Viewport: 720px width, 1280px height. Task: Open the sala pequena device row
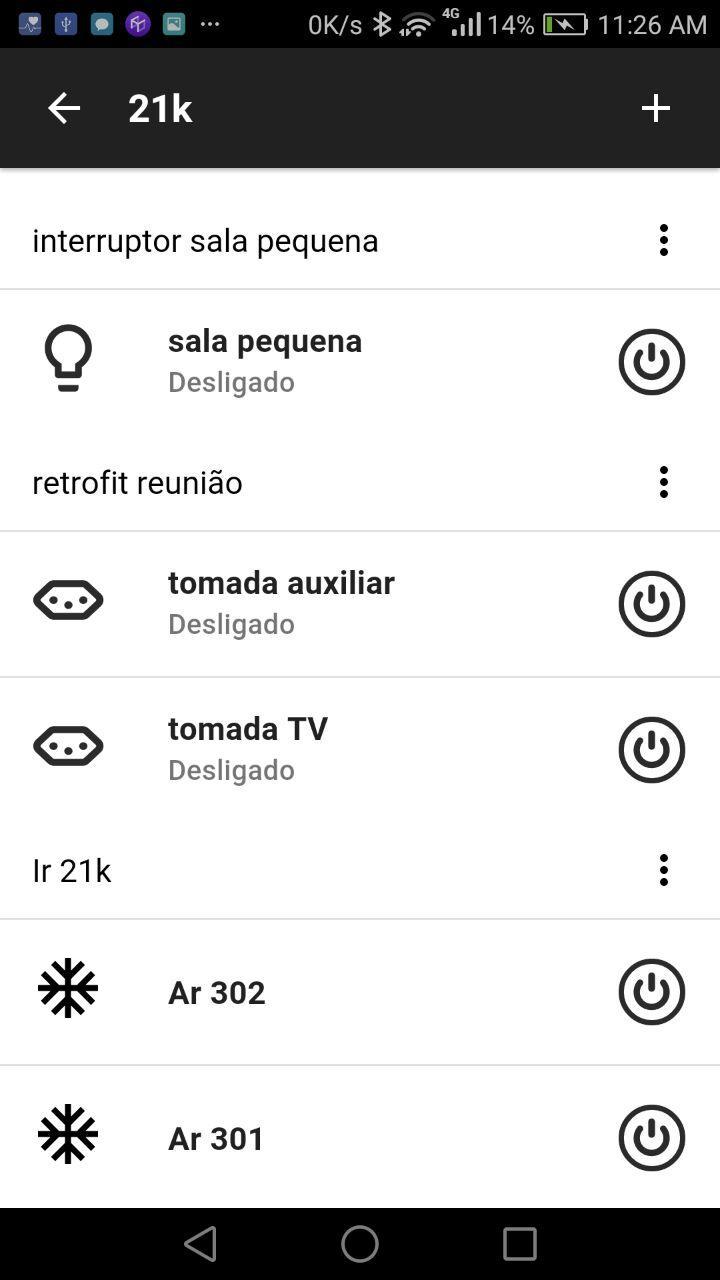tap(300, 360)
